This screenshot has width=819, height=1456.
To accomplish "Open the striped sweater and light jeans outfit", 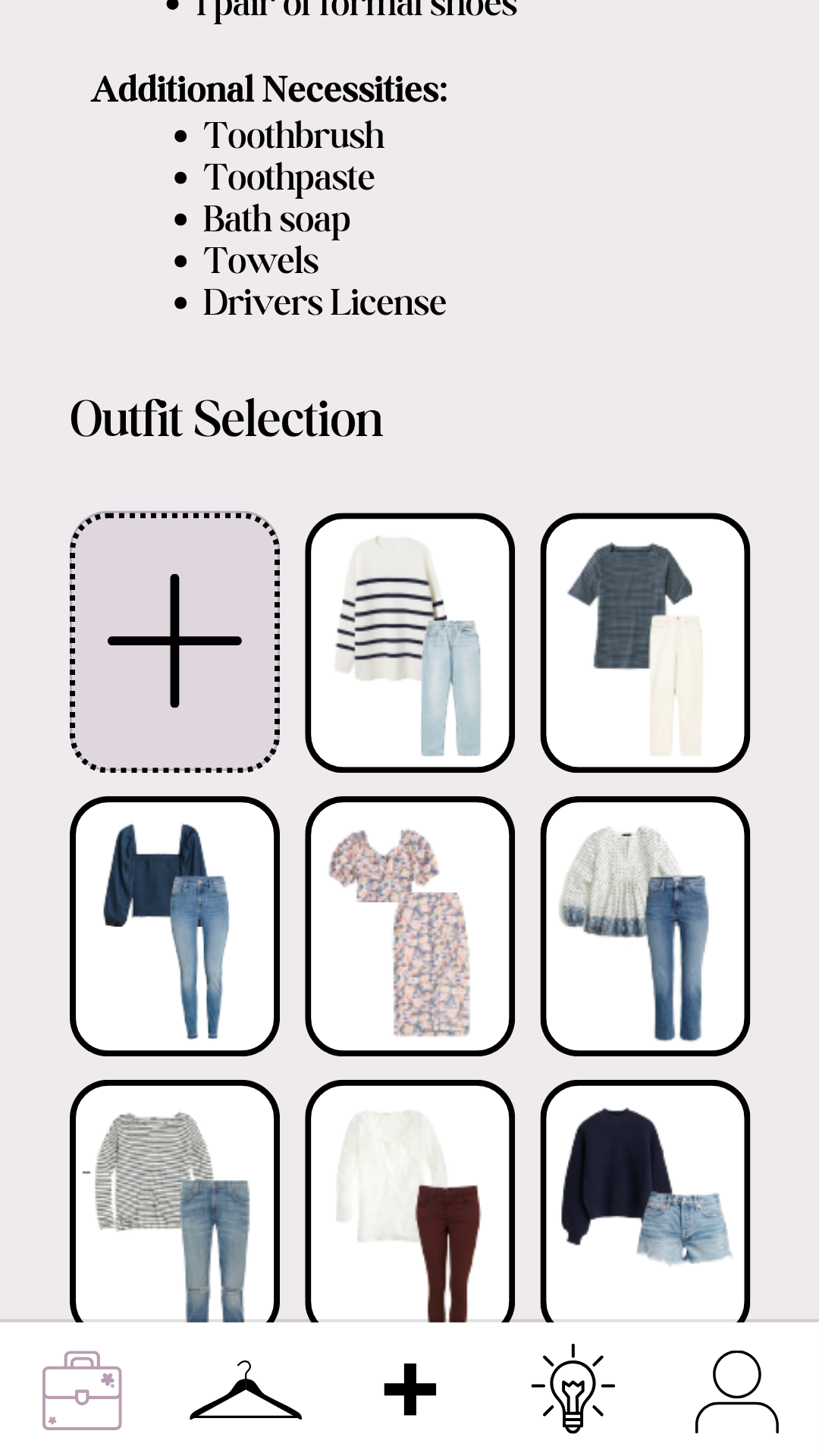I will [x=409, y=642].
